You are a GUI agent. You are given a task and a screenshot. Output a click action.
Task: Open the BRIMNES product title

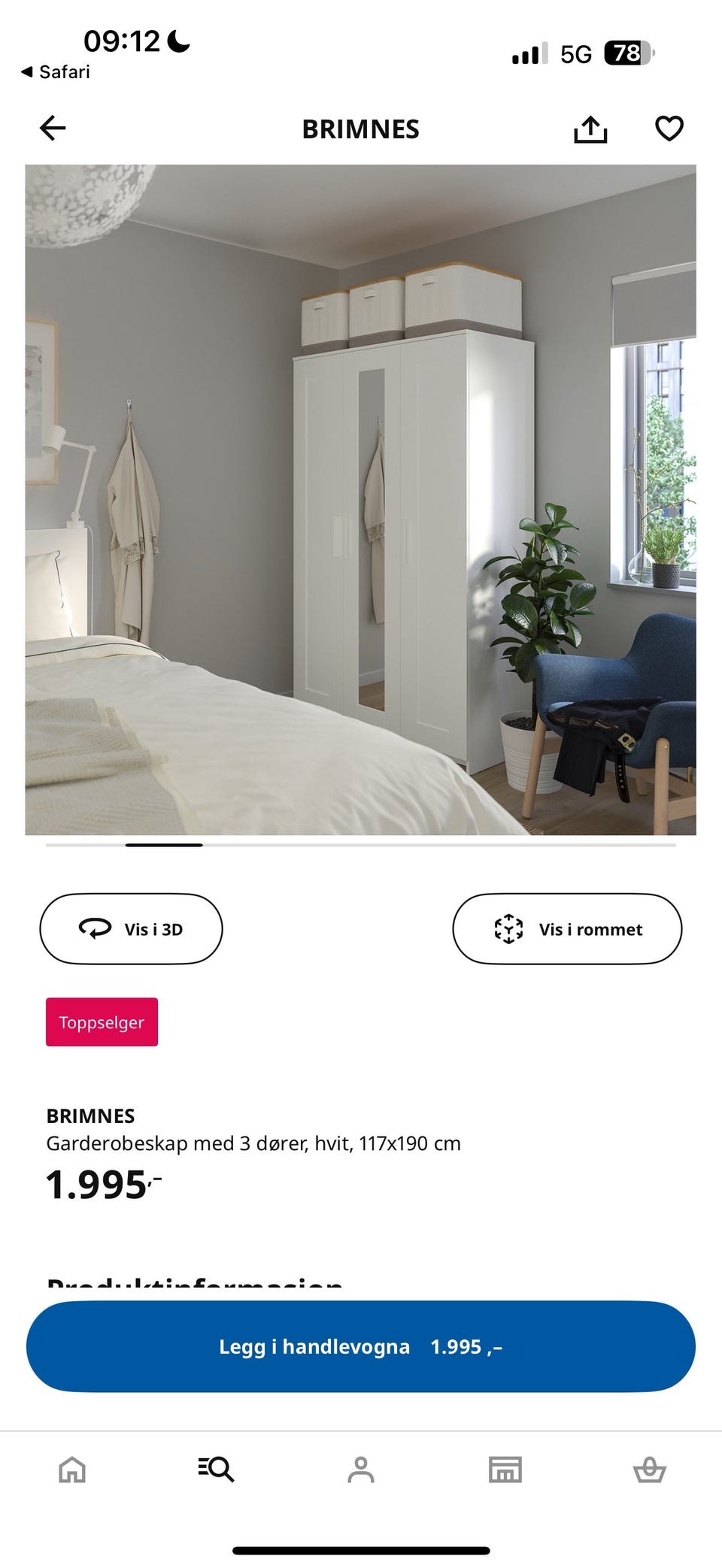(91, 1115)
